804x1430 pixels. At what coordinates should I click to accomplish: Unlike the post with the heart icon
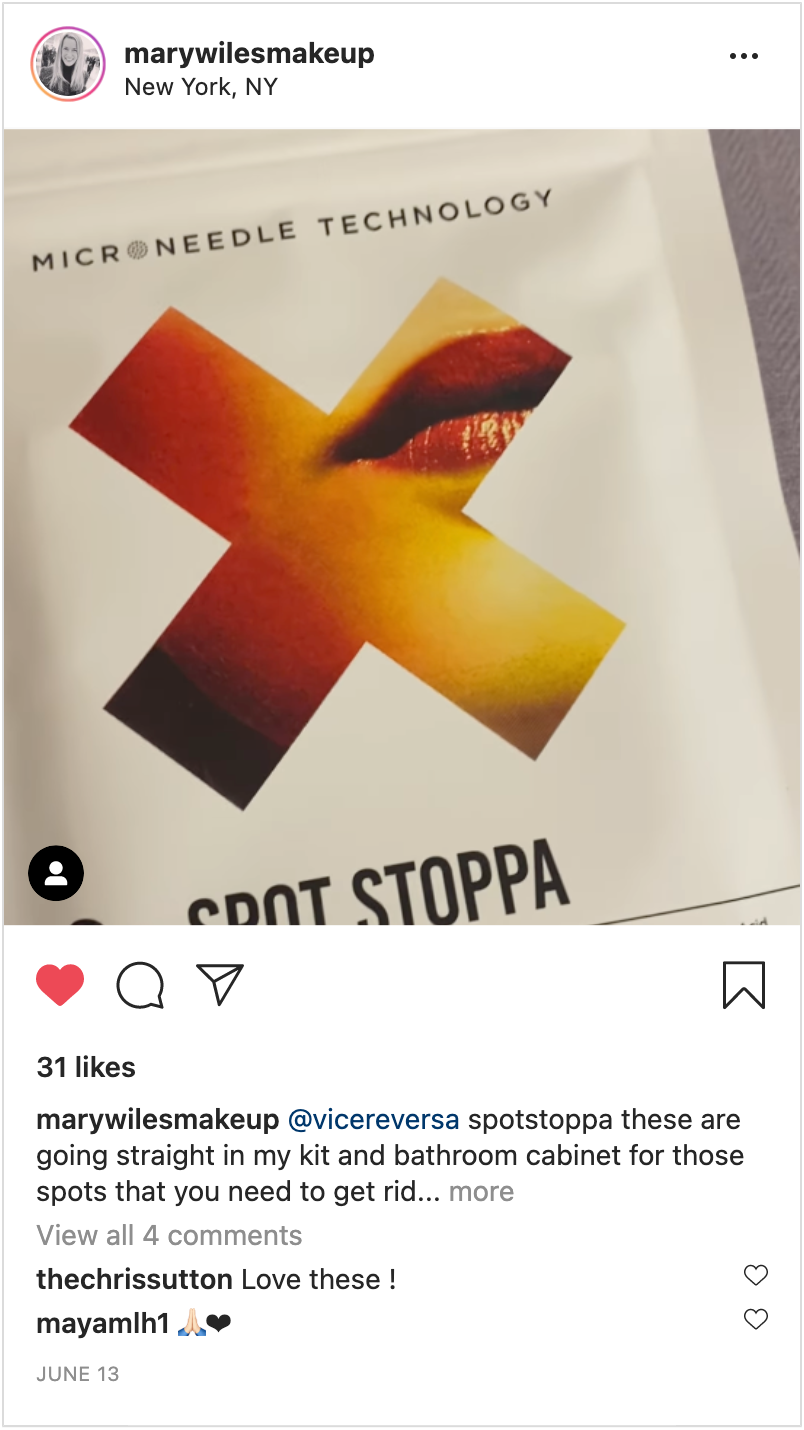click(60, 985)
